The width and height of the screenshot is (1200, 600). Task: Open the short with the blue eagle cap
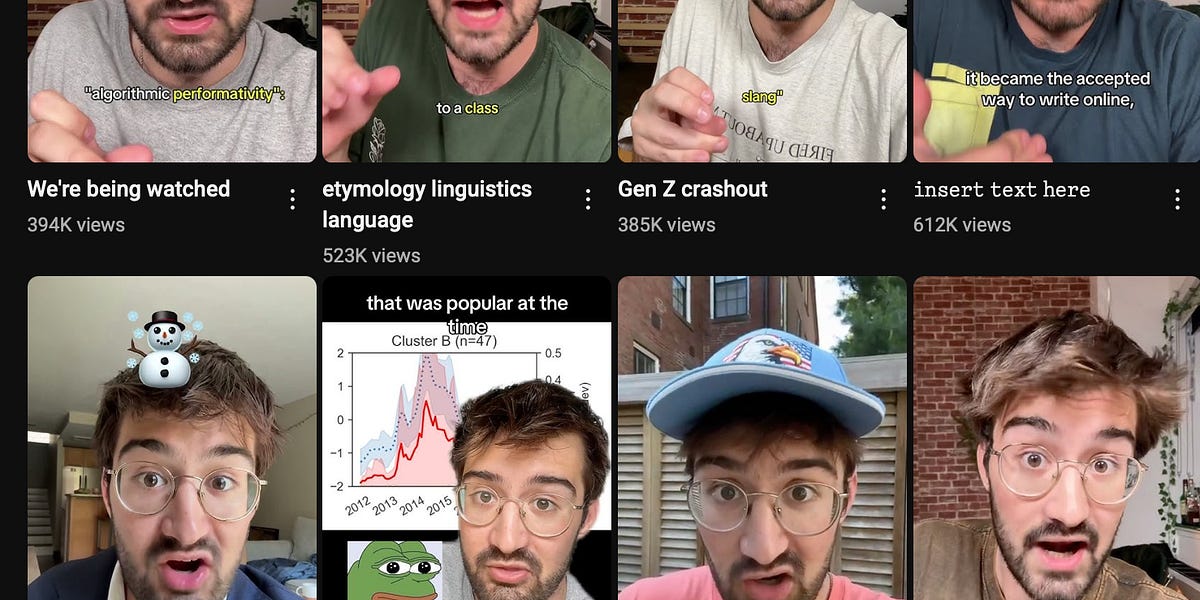click(x=762, y=440)
